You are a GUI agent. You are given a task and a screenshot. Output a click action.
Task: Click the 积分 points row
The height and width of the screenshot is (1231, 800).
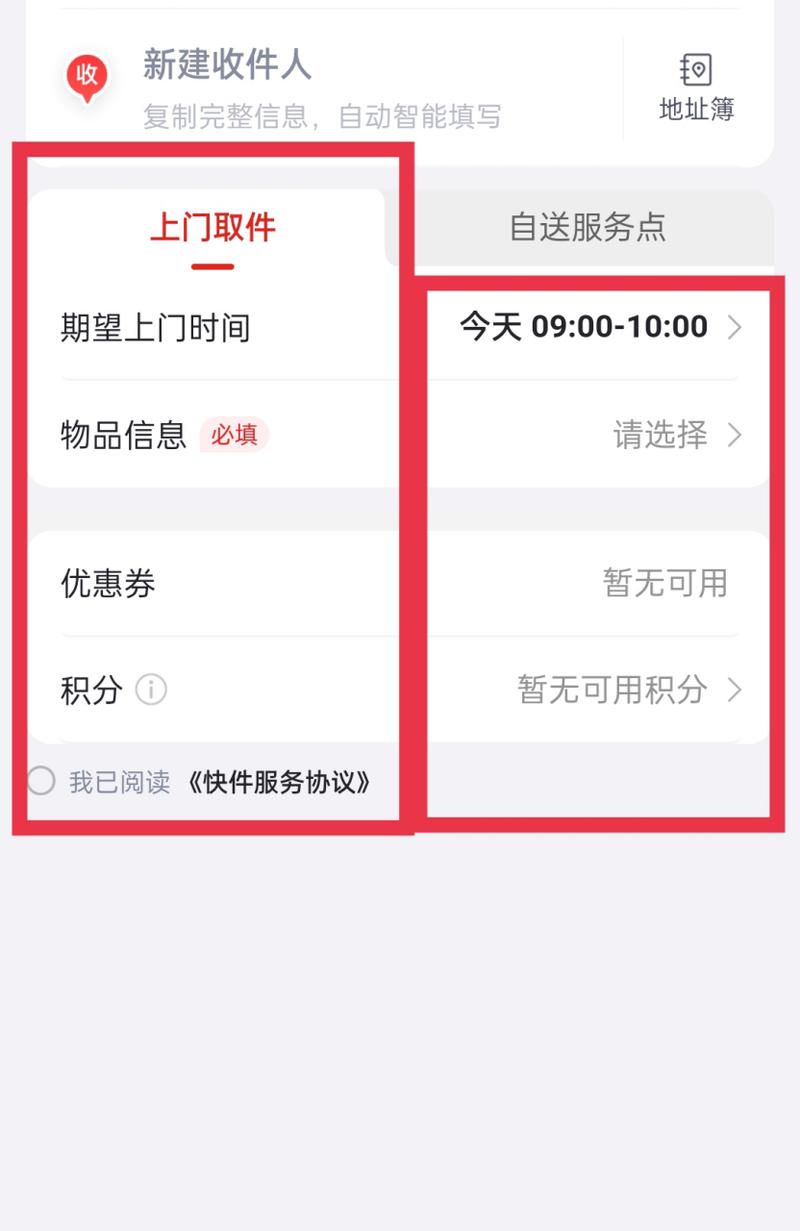[90, 690]
